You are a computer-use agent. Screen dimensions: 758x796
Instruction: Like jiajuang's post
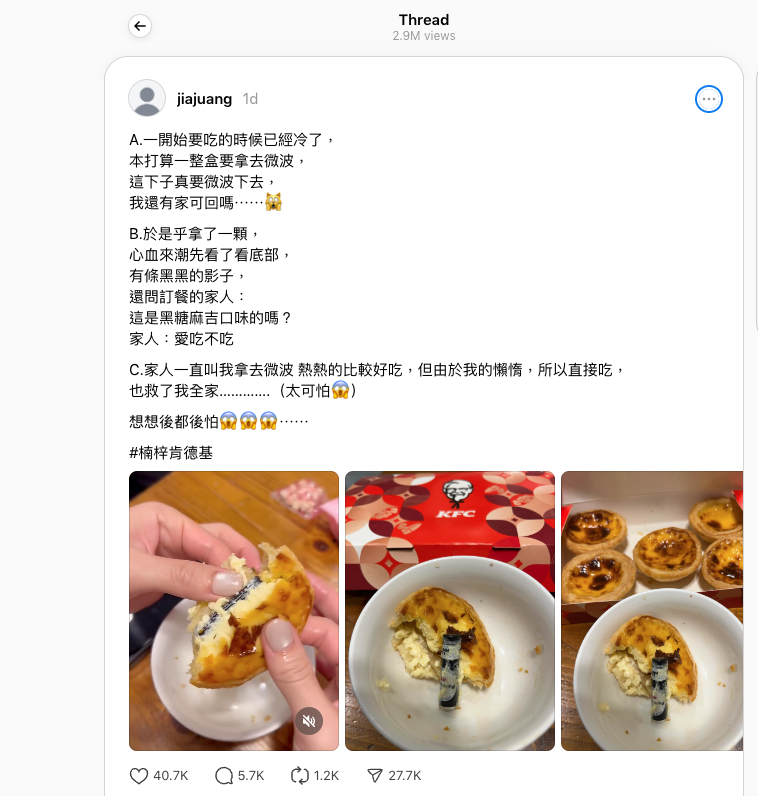click(x=140, y=775)
